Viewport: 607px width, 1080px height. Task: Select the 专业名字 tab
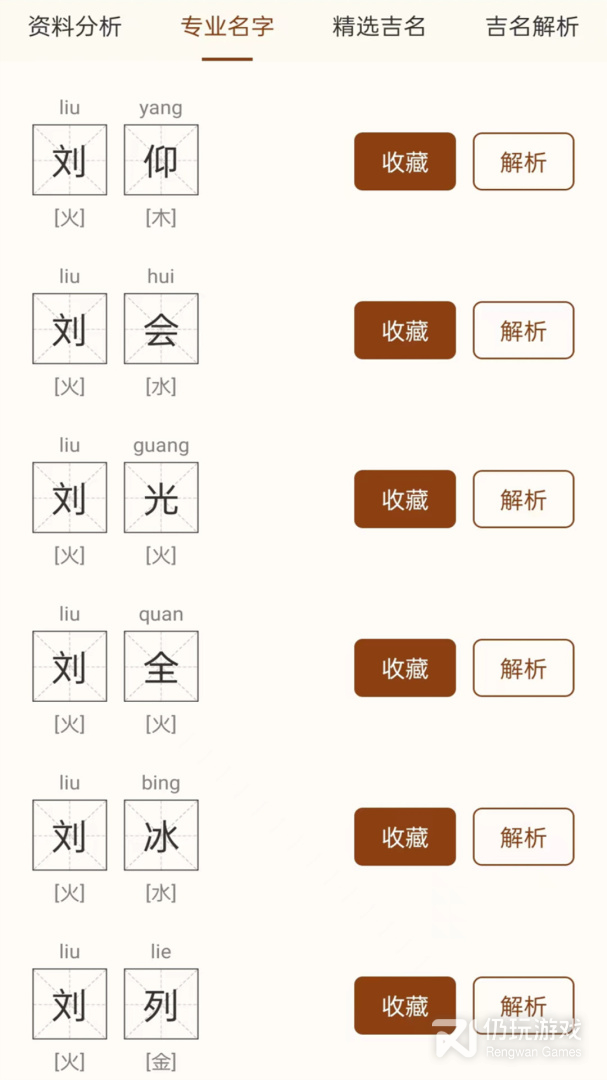click(227, 27)
